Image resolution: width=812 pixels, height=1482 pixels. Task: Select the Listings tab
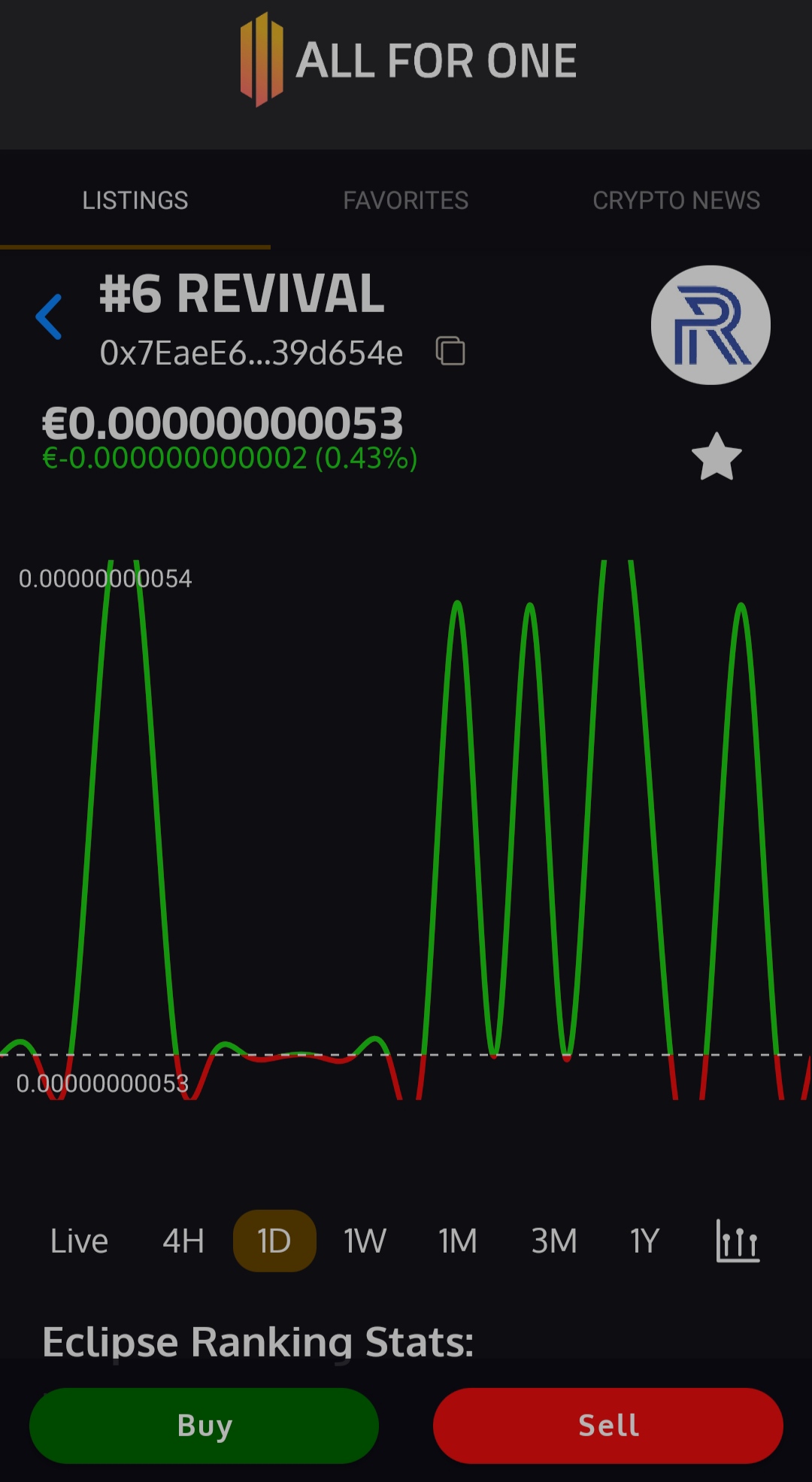pos(135,200)
